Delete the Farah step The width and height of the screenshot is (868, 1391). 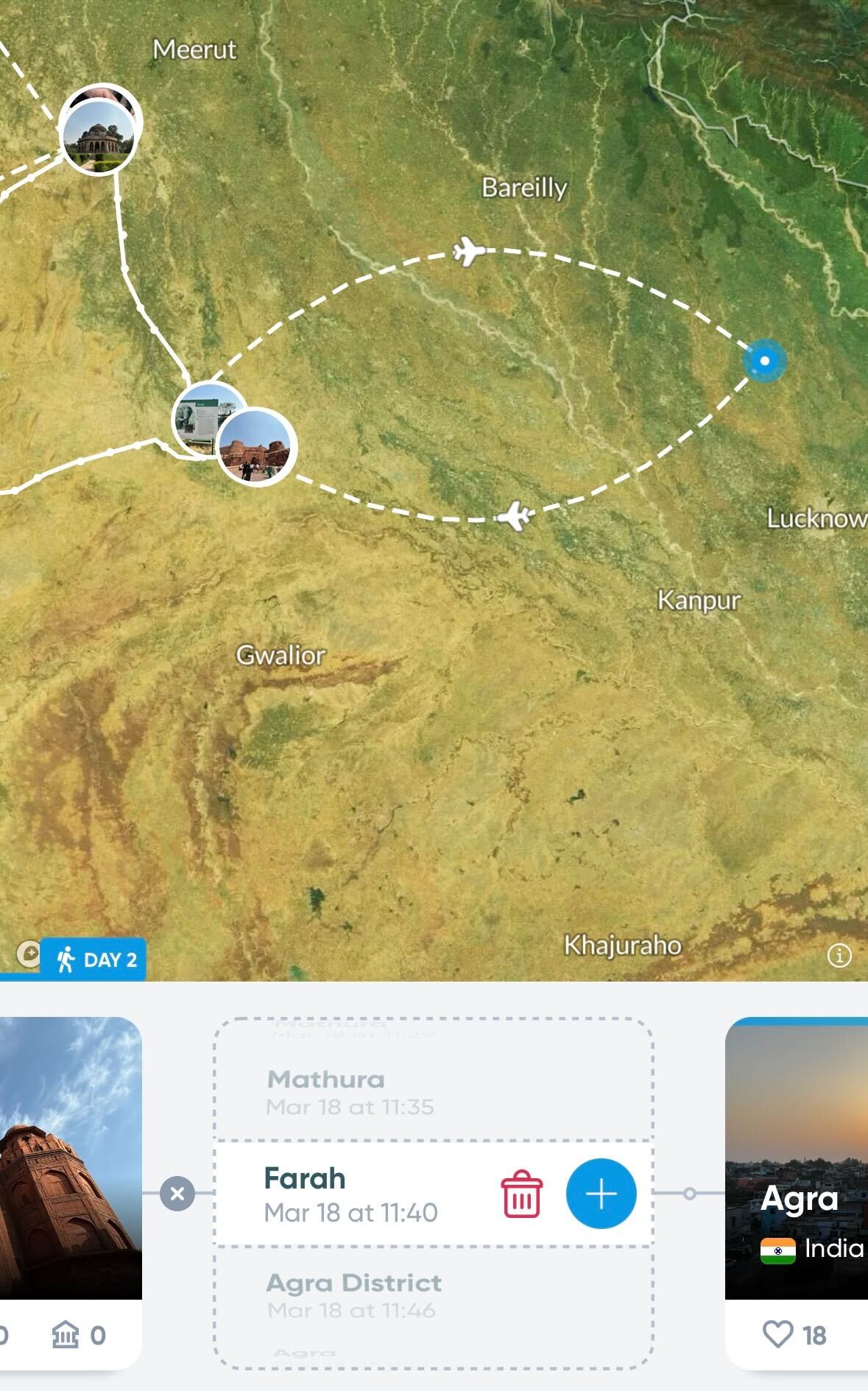(x=522, y=1194)
